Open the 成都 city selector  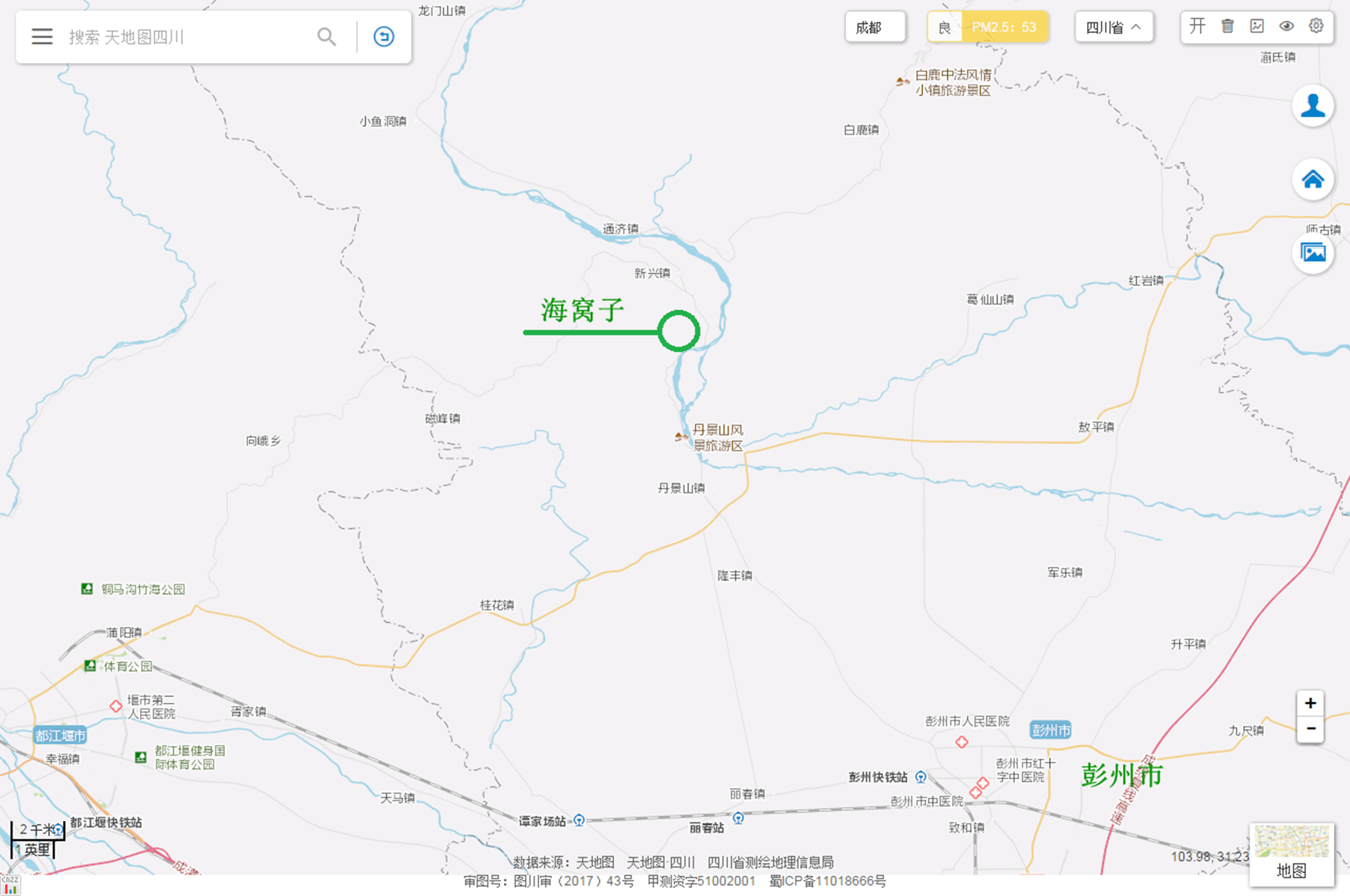874,27
